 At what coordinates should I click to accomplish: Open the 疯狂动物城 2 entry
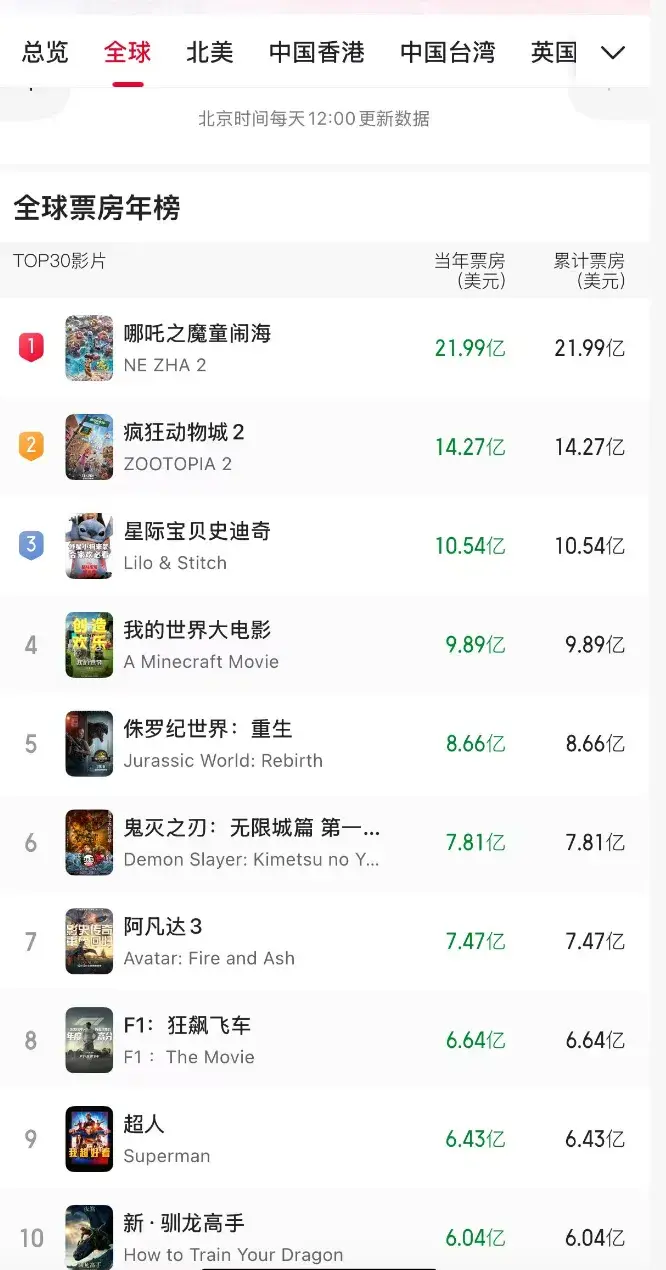coord(184,446)
